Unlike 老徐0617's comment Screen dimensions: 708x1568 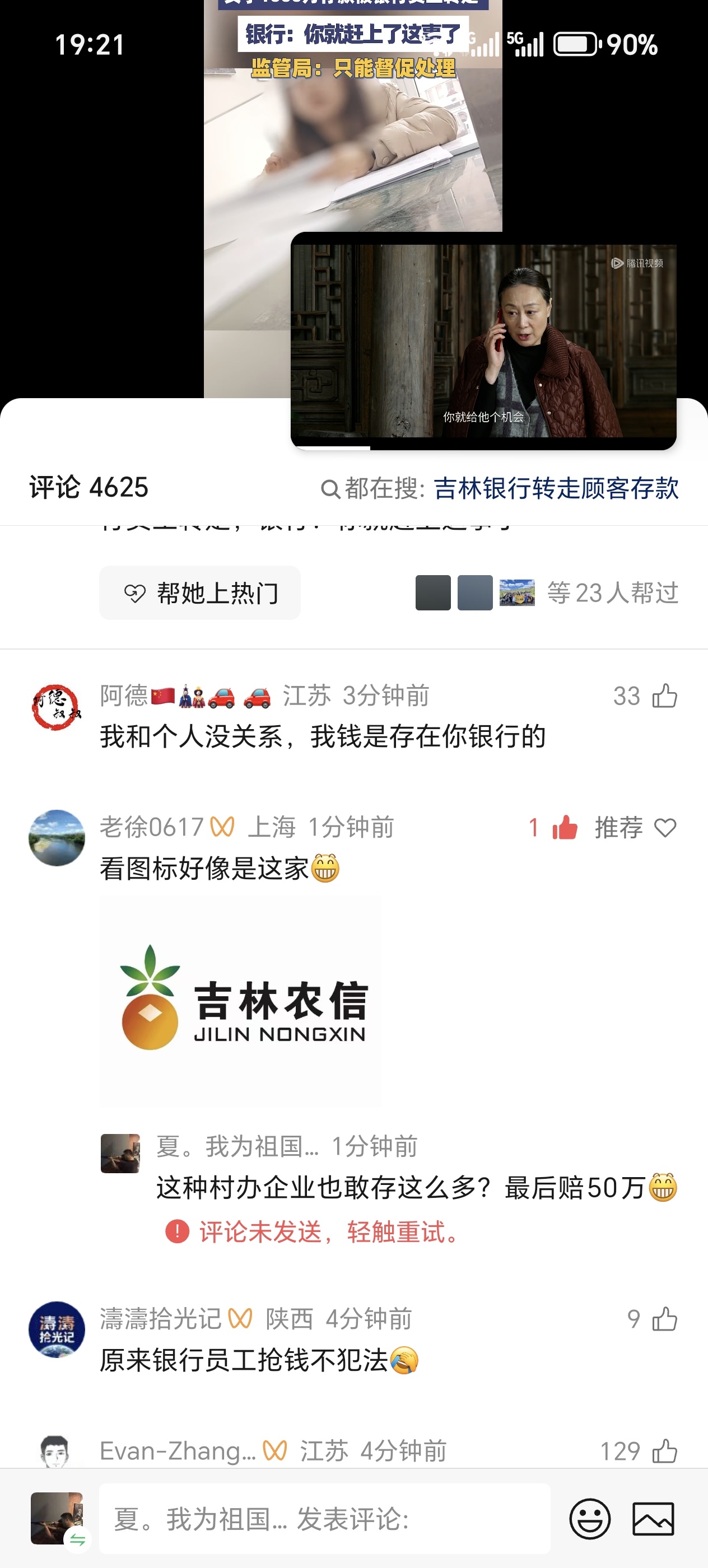pyautogui.click(x=565, y=827)
